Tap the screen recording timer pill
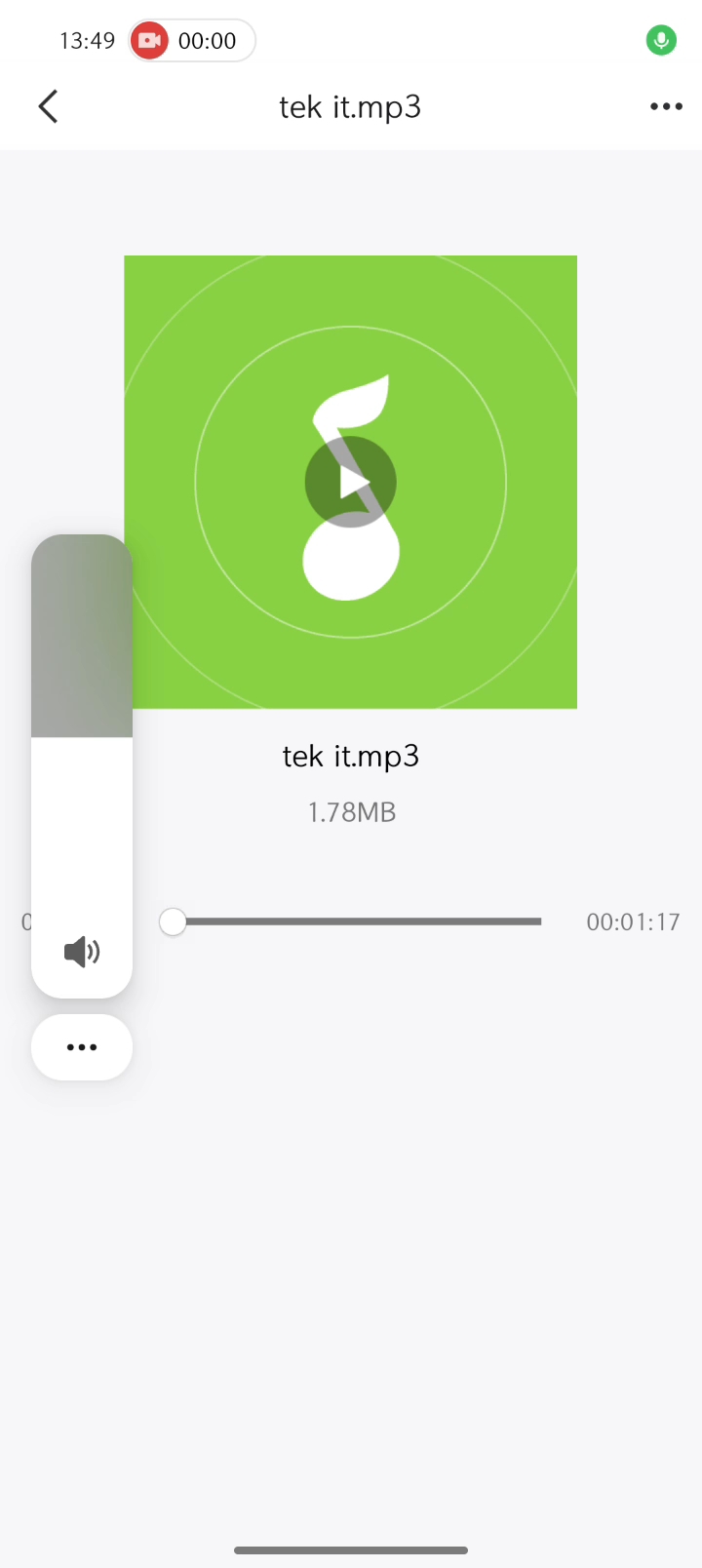The width and height of the screenshot is (702, 1568). [x=192, y=41]
